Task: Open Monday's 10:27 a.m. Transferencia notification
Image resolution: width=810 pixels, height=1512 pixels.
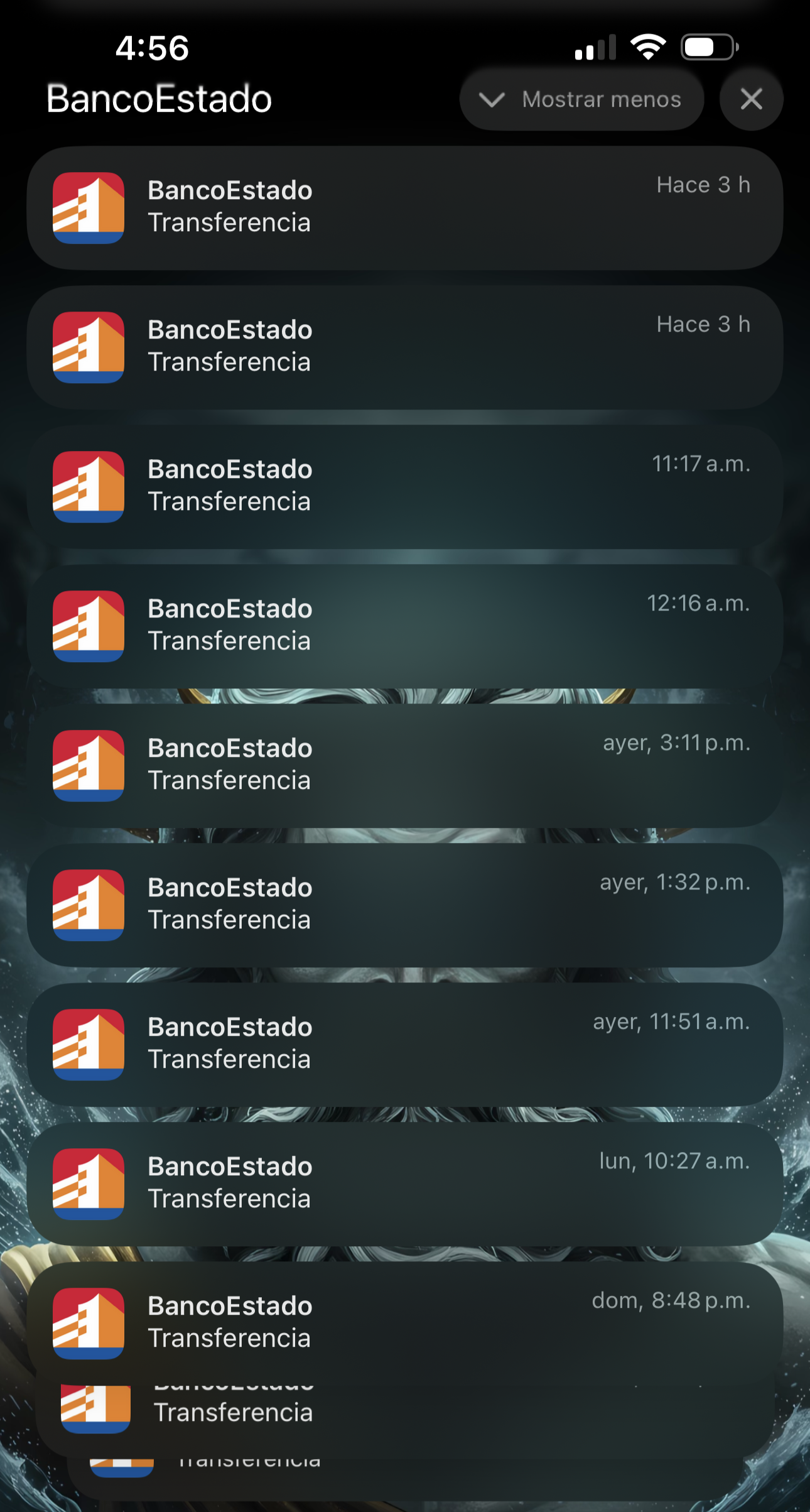Action: pyautogui.click(x=404, y=1183)
